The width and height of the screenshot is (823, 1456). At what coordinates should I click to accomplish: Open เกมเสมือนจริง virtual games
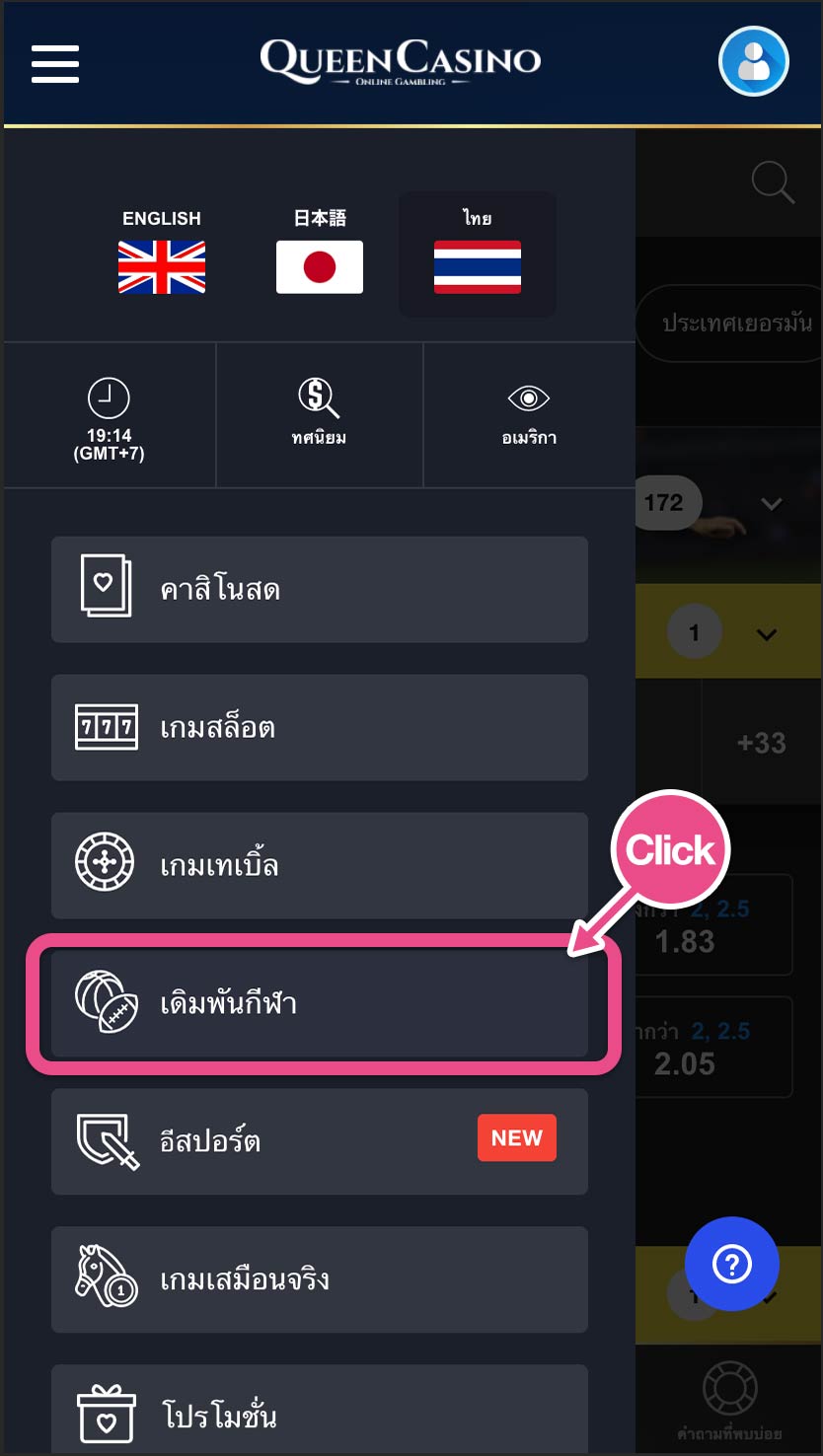click(x=319, y=1279)
